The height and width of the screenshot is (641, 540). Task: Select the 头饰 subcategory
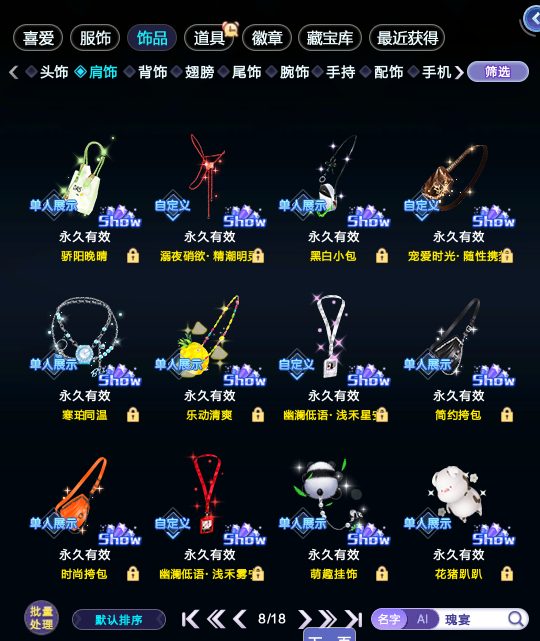48,72
